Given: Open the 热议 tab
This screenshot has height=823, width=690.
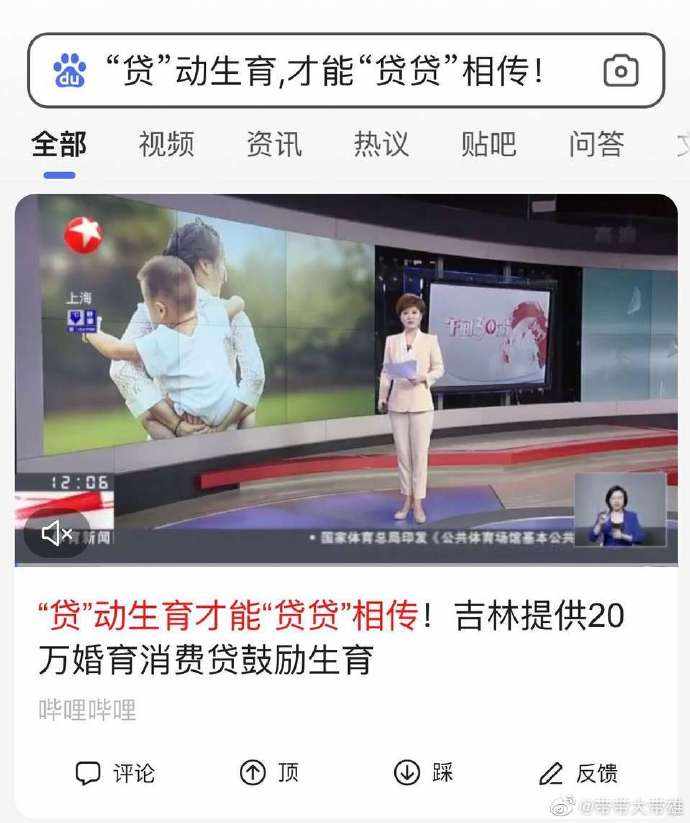Looking at the screenshot, I should pyautogui.click(x=381, y=144).
